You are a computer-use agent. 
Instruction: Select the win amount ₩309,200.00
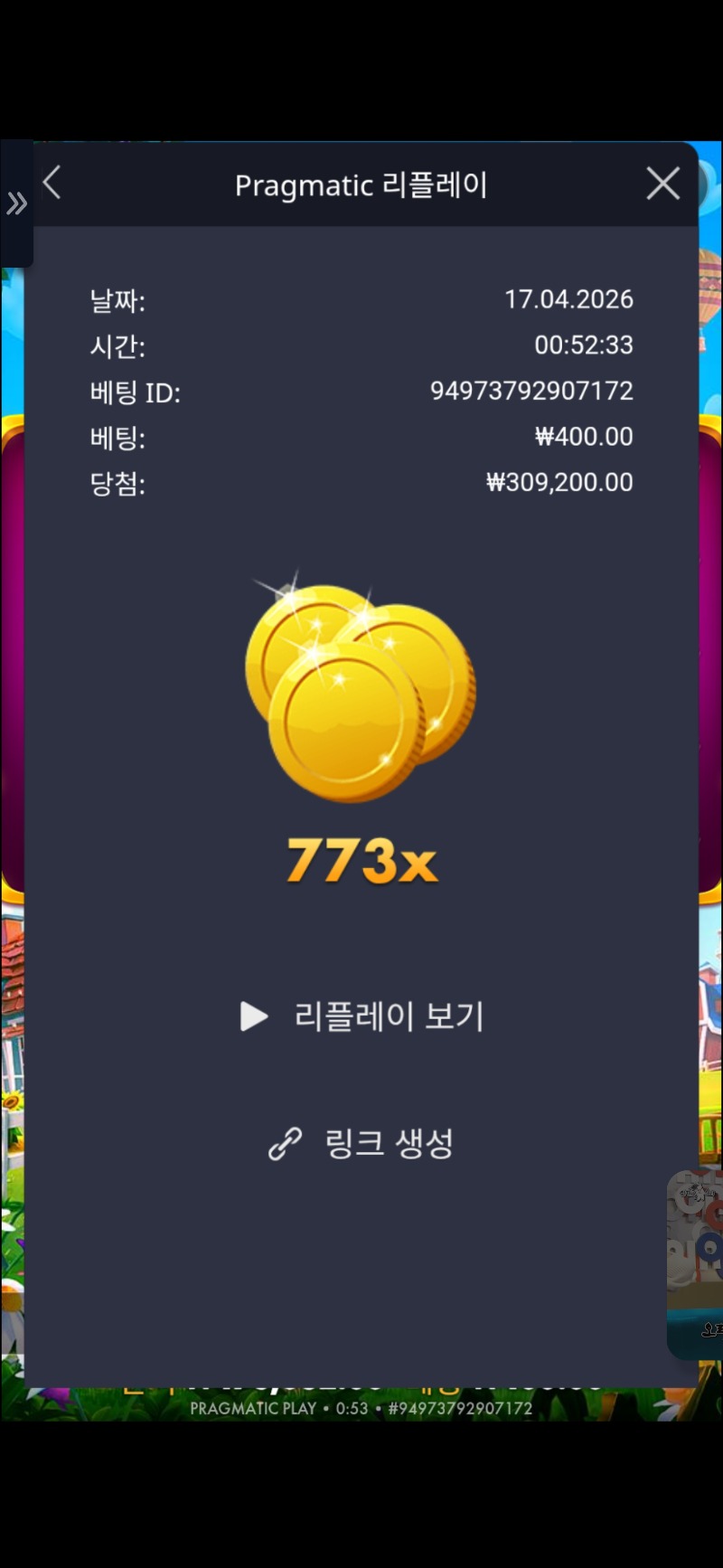tap(559, 483)
